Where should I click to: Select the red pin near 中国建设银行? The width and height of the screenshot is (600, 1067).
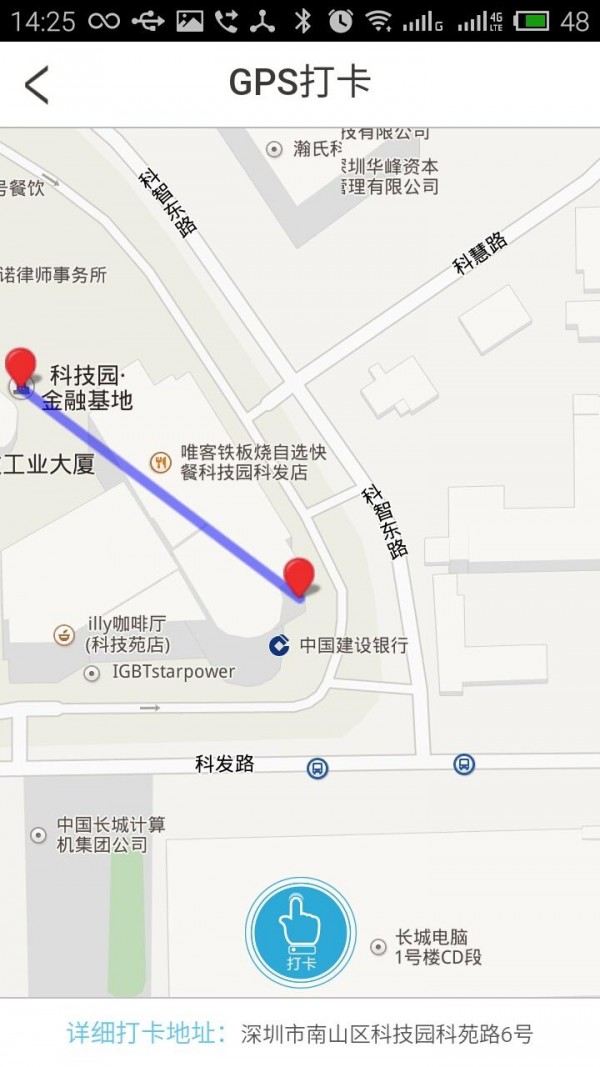point(299,579)
